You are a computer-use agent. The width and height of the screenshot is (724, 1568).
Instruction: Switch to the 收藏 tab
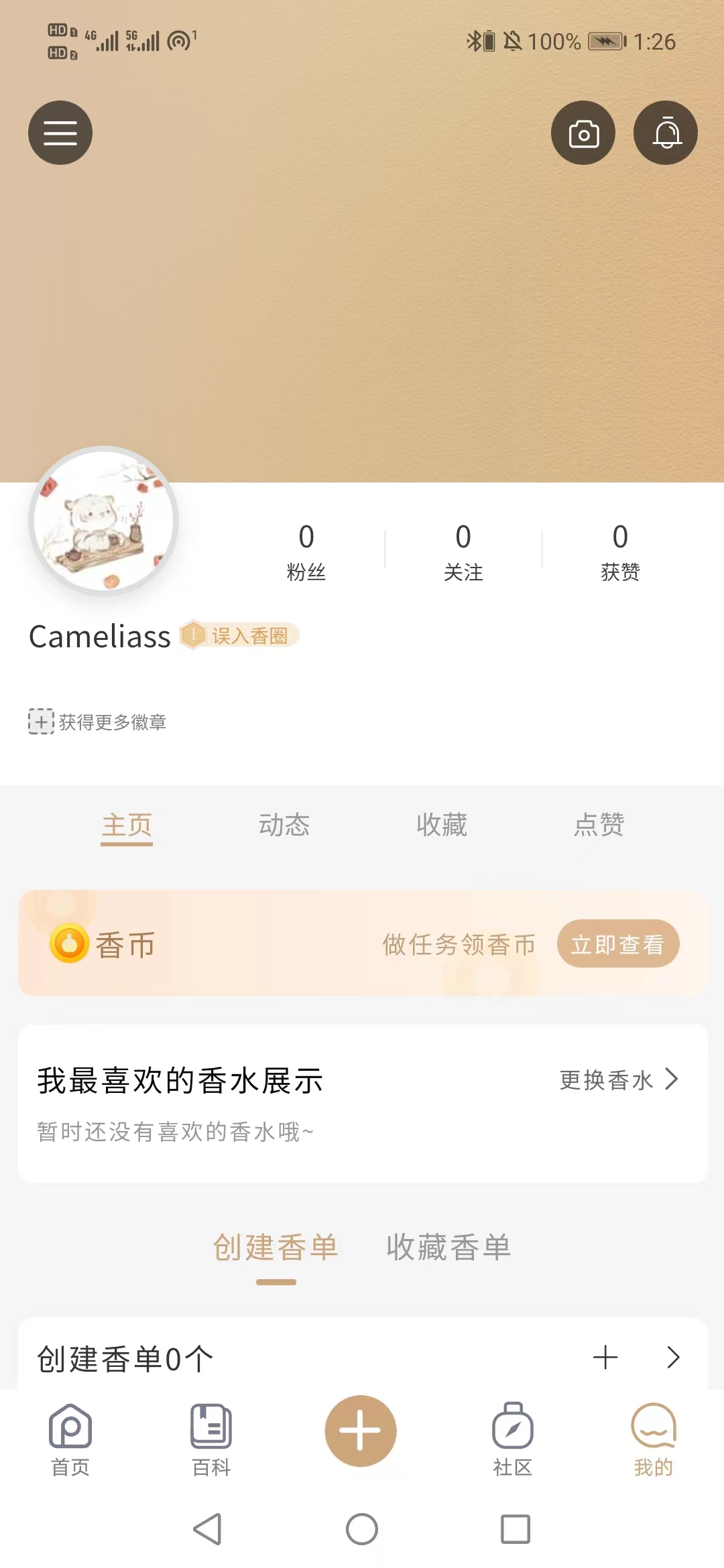coord(442,825)
